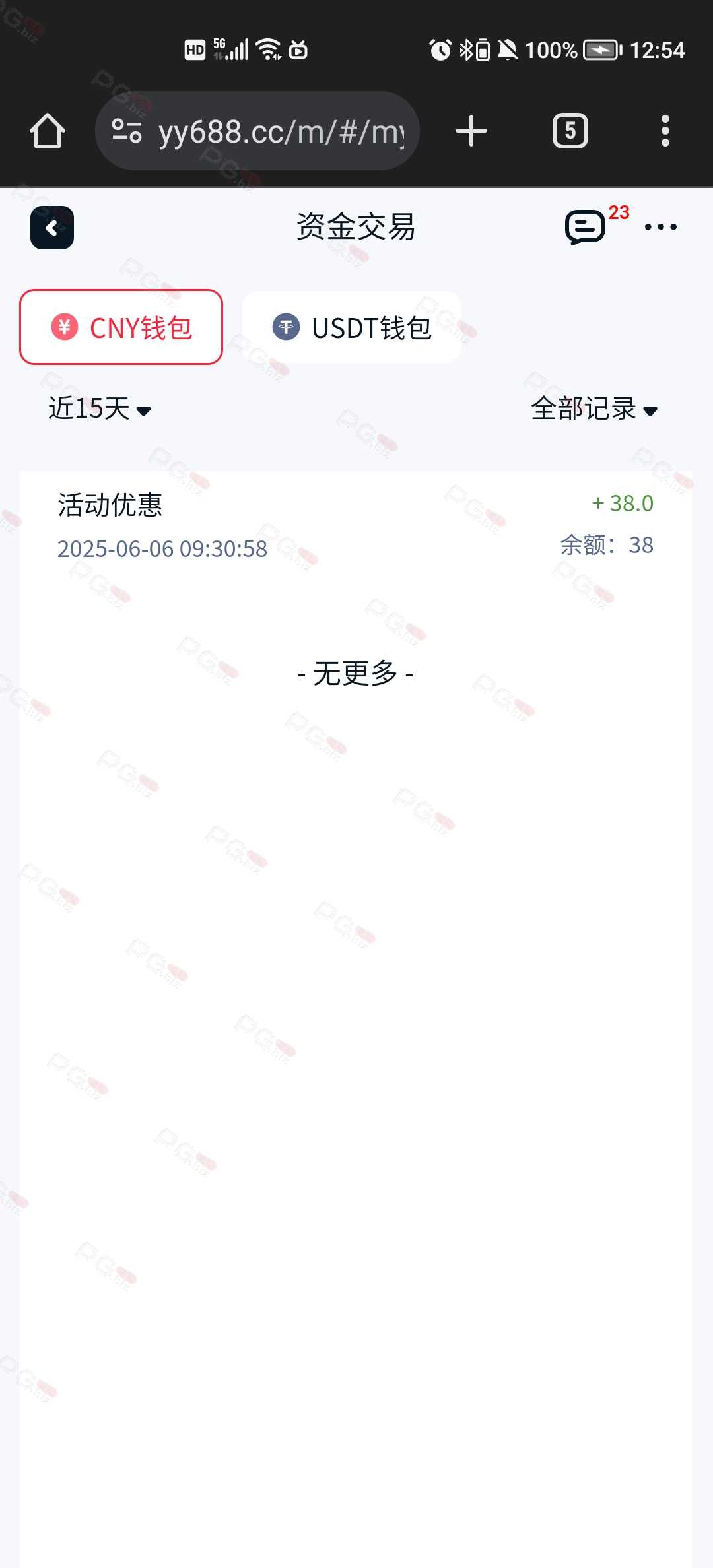Screen dimensions: 713x1568
Task: Open the messages icon with 23 badge
Action: click(x=586, y=227)
